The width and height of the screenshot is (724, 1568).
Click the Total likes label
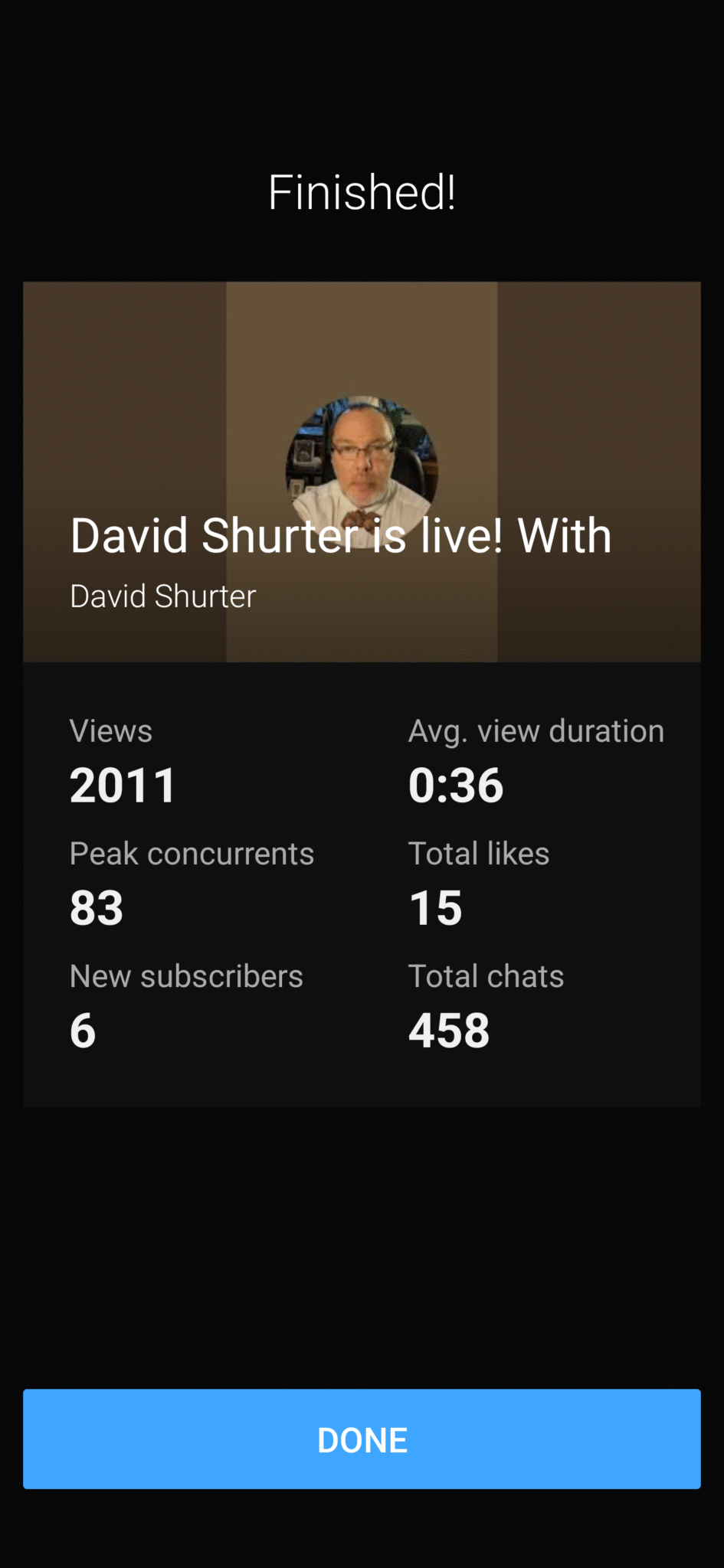pos(479,853)
